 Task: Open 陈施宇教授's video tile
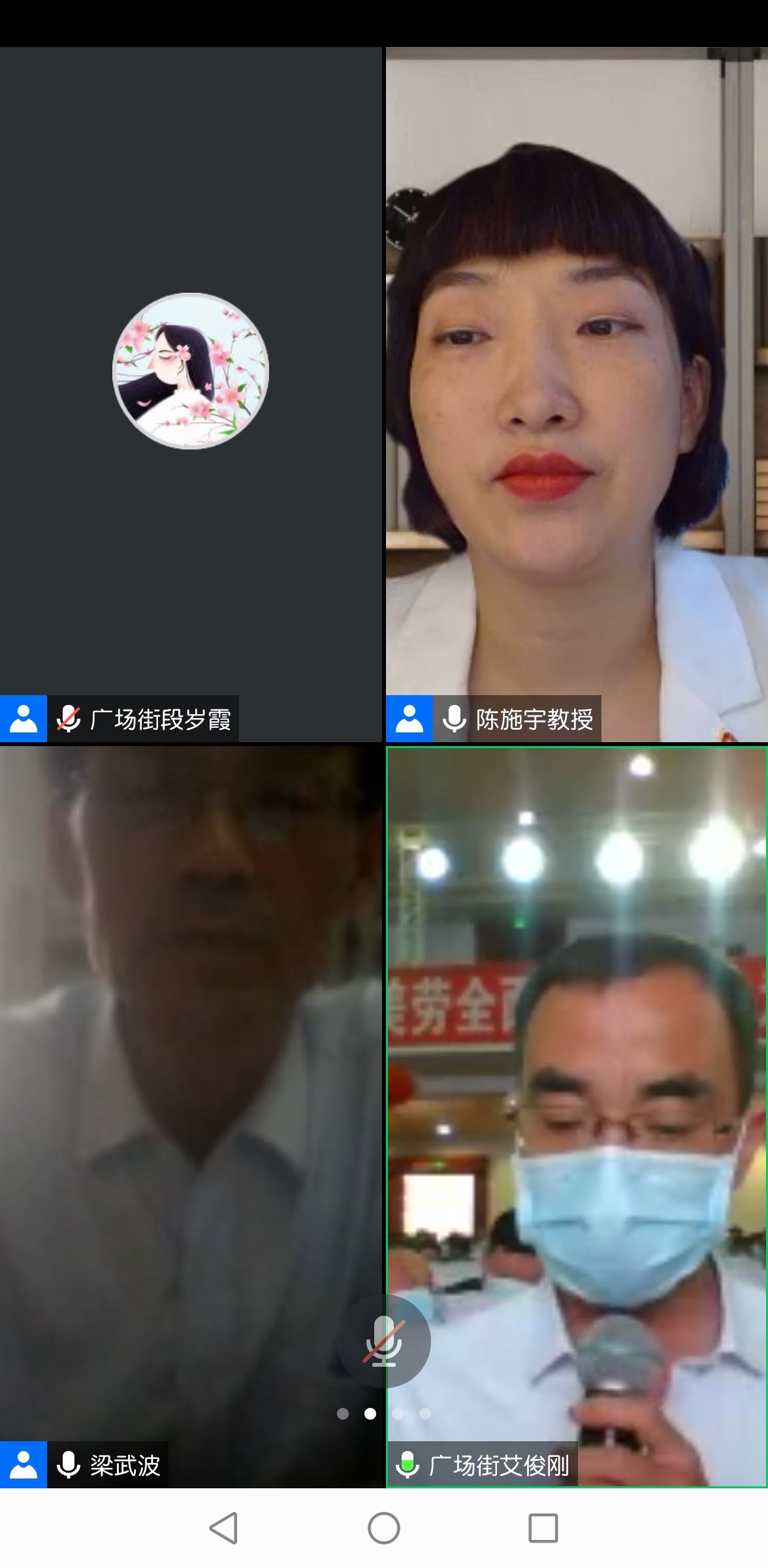576,392
